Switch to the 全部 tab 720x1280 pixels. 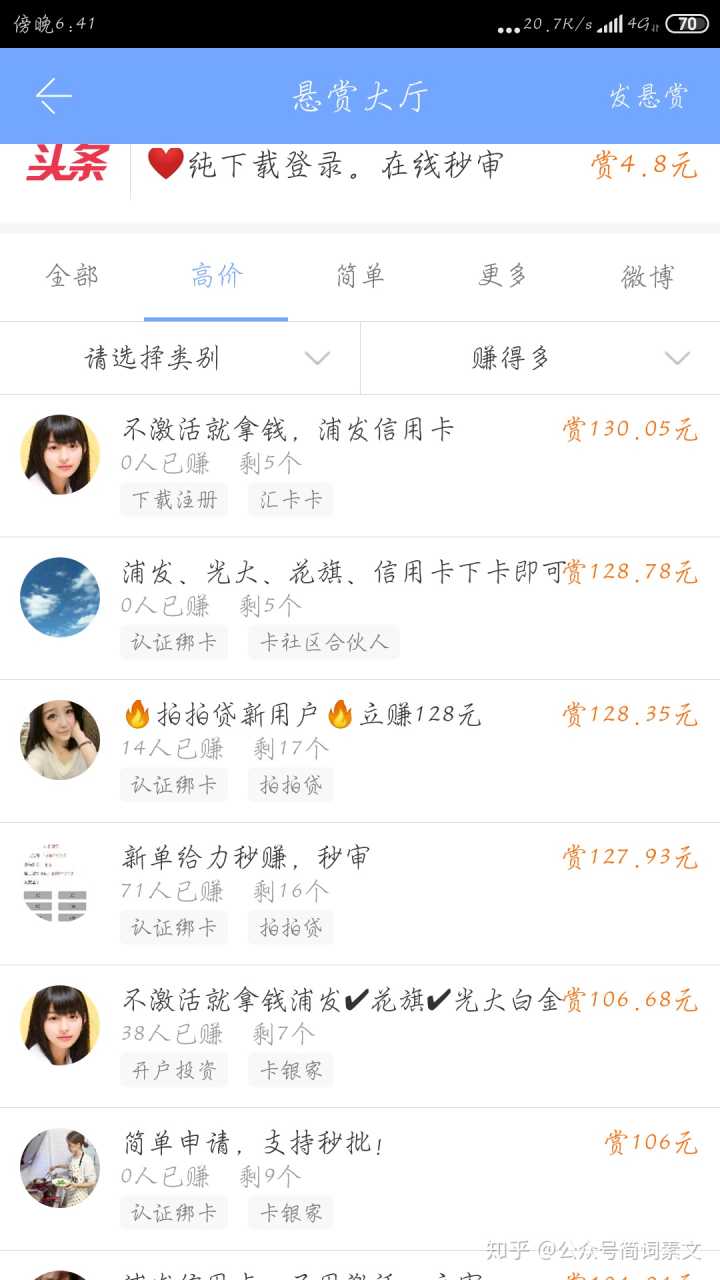[x=72, y=276]
